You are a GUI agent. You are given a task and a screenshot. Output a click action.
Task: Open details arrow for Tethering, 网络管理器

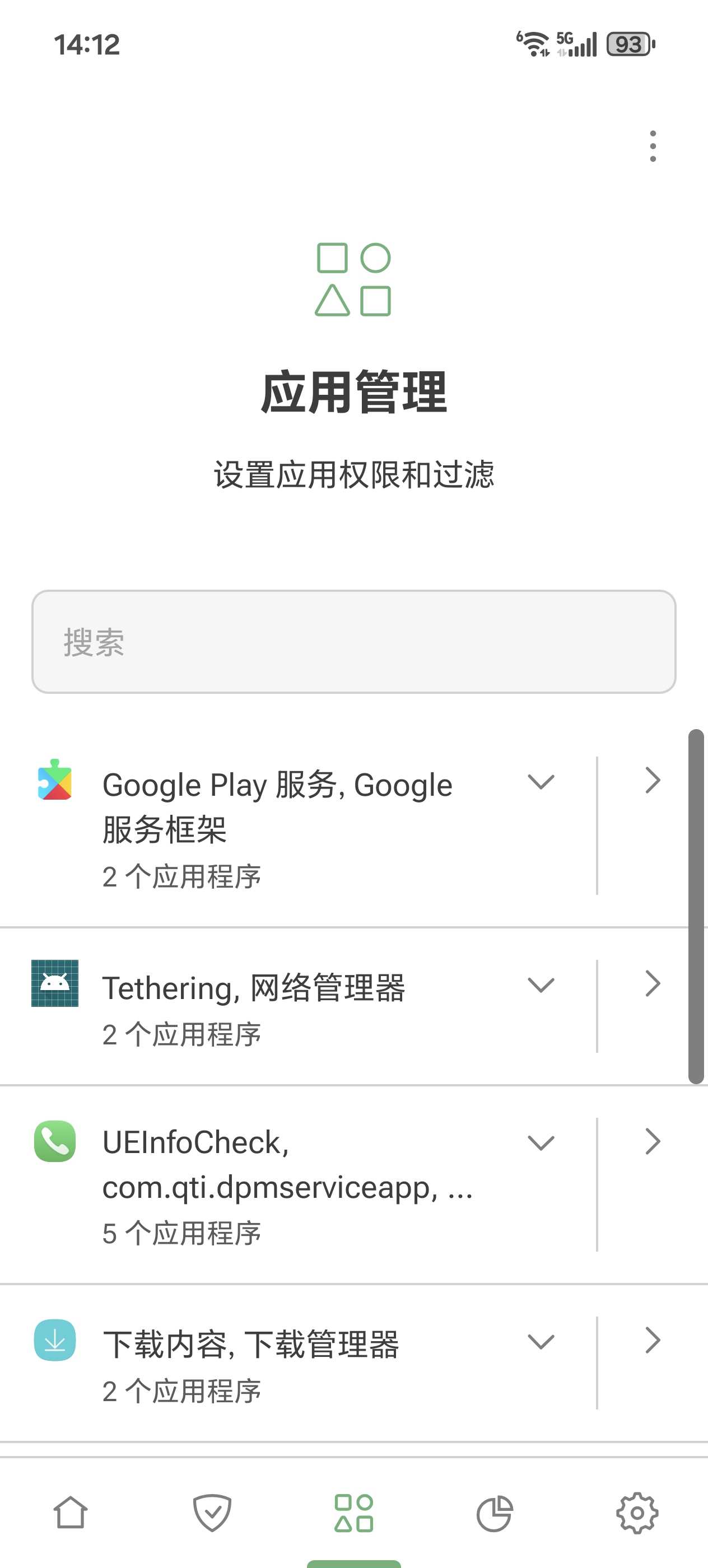653,984
